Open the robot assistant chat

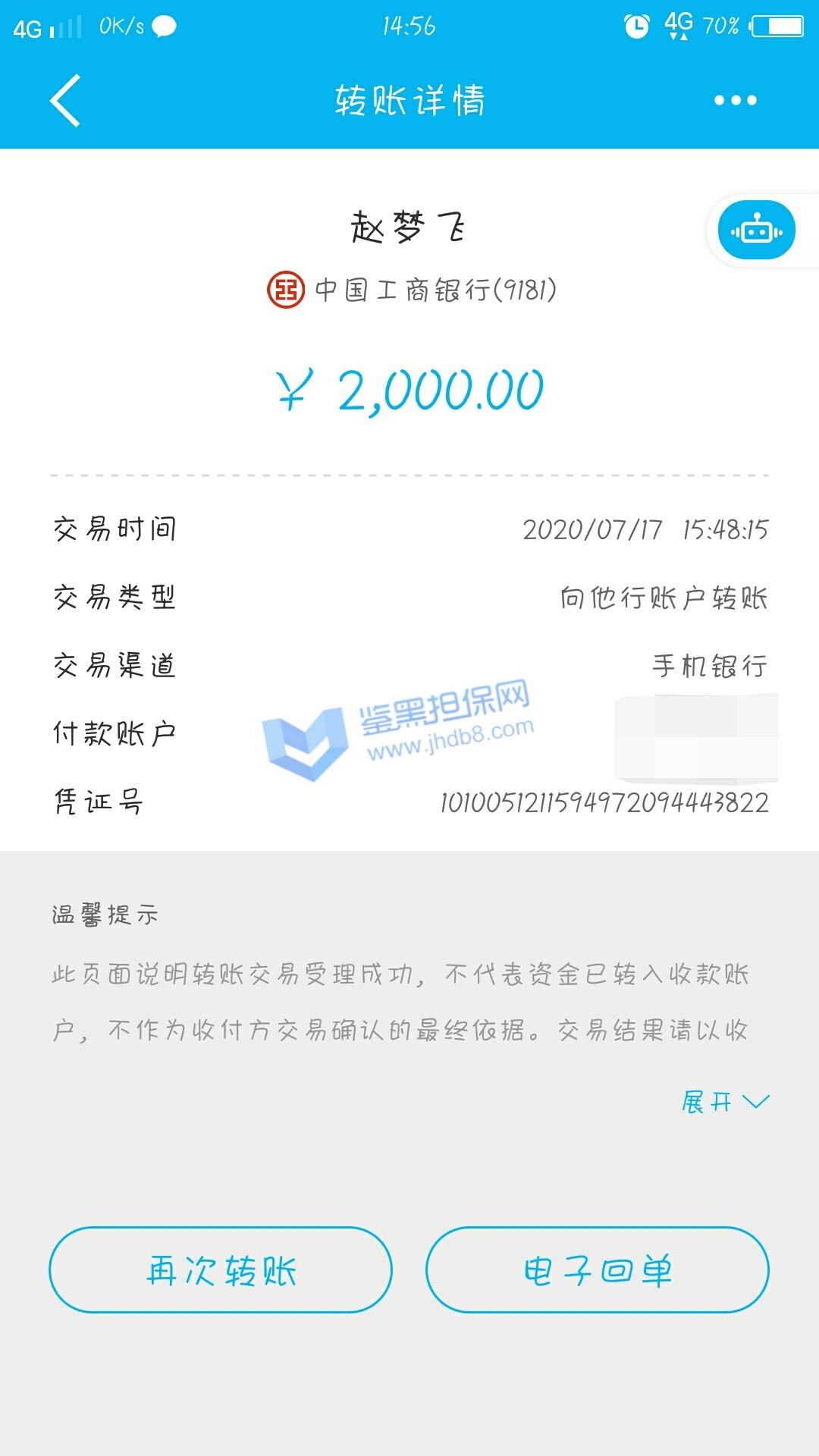coord(756,231)
